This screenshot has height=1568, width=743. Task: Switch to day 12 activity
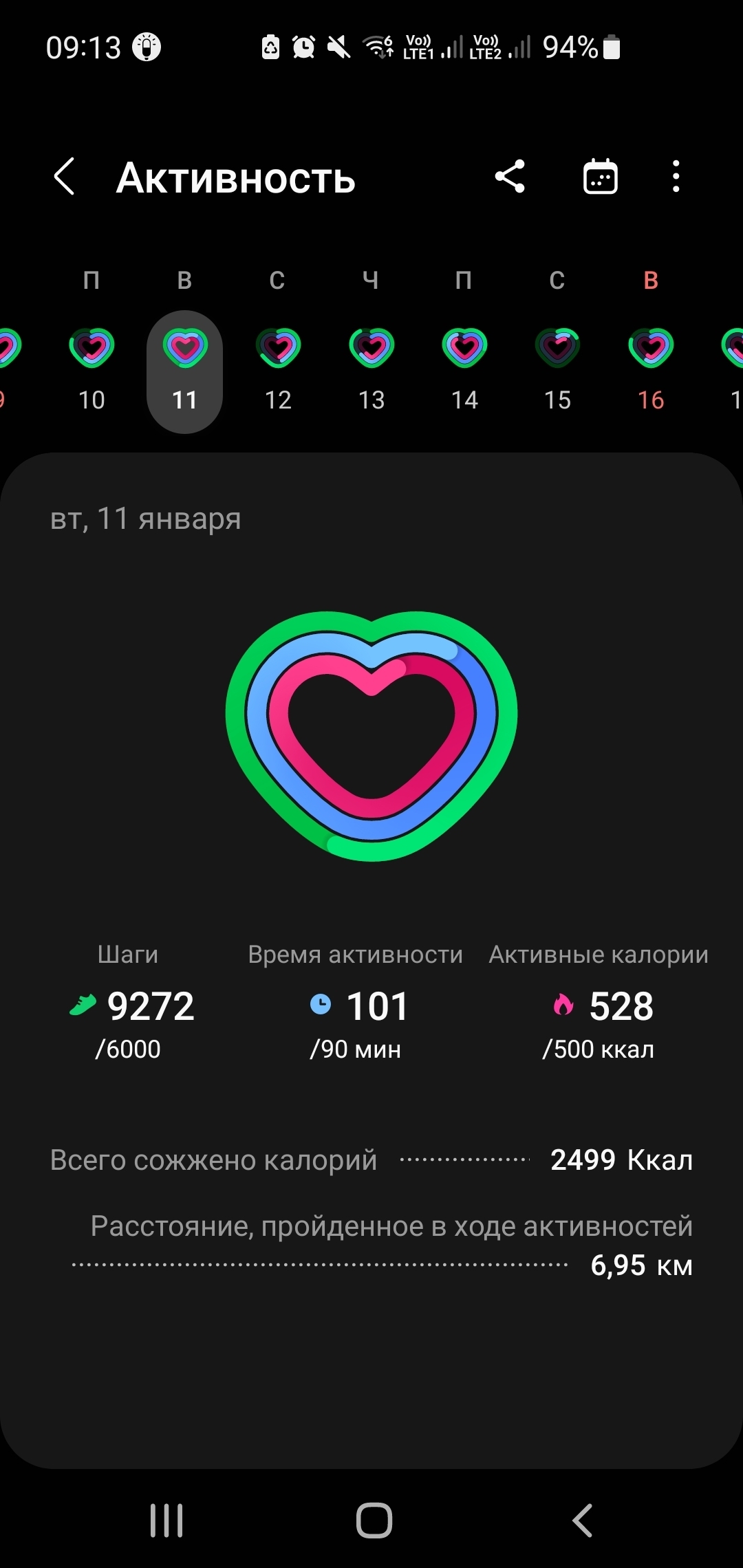coord(278,370)
